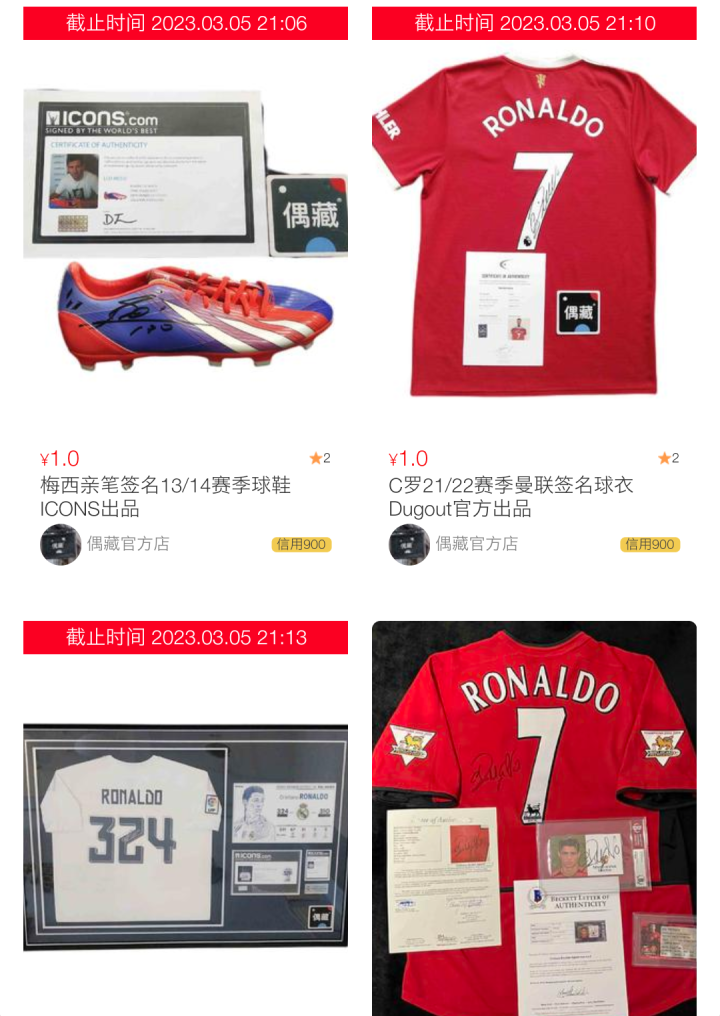Screen dimensions: 720x1016
Task: Visit 偶藏官方店 shop under the 梅西 boot listing
Action: (x=127, y=544)
